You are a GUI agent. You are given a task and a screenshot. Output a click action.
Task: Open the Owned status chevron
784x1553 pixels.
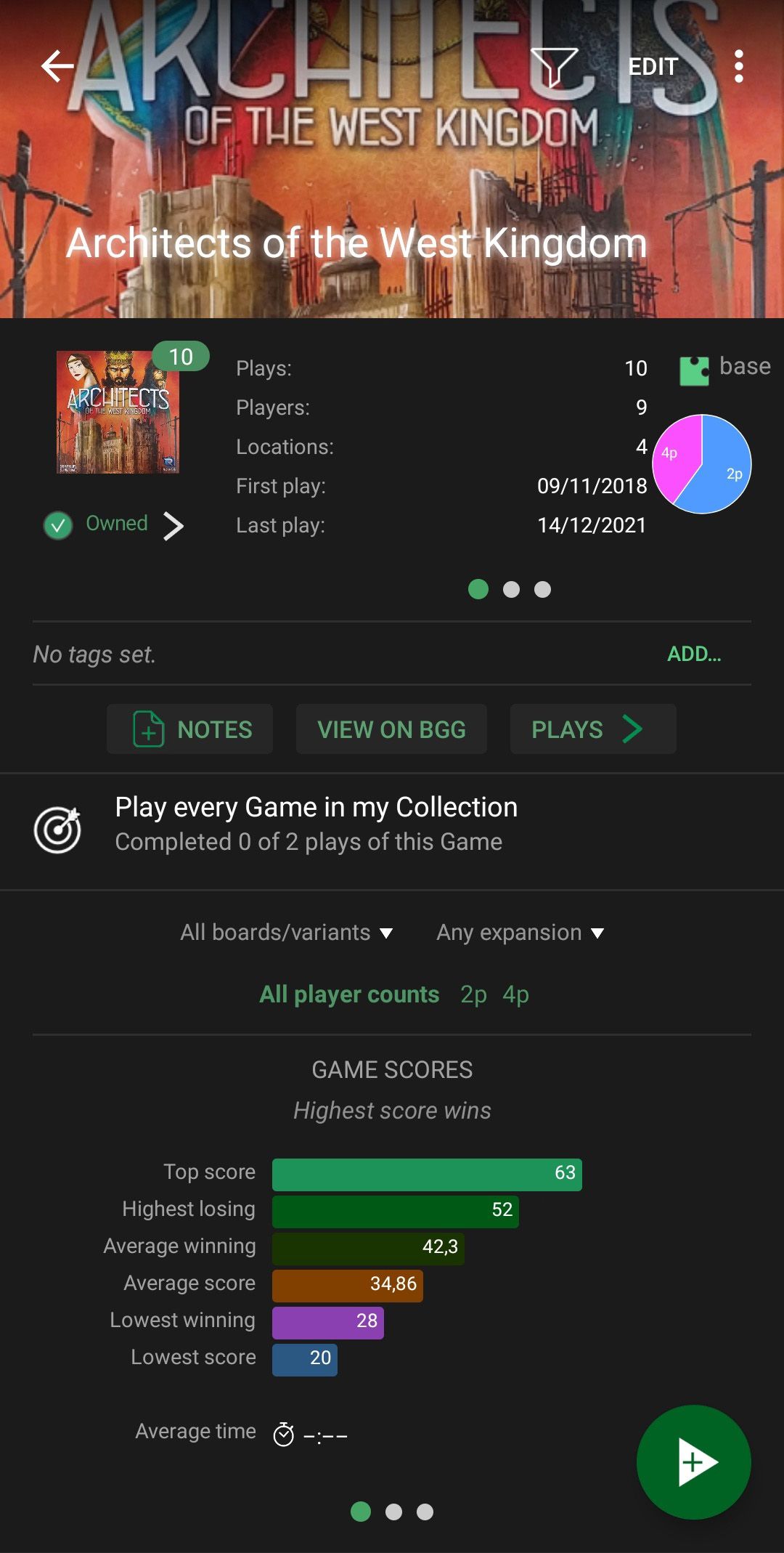click(173, 526)
